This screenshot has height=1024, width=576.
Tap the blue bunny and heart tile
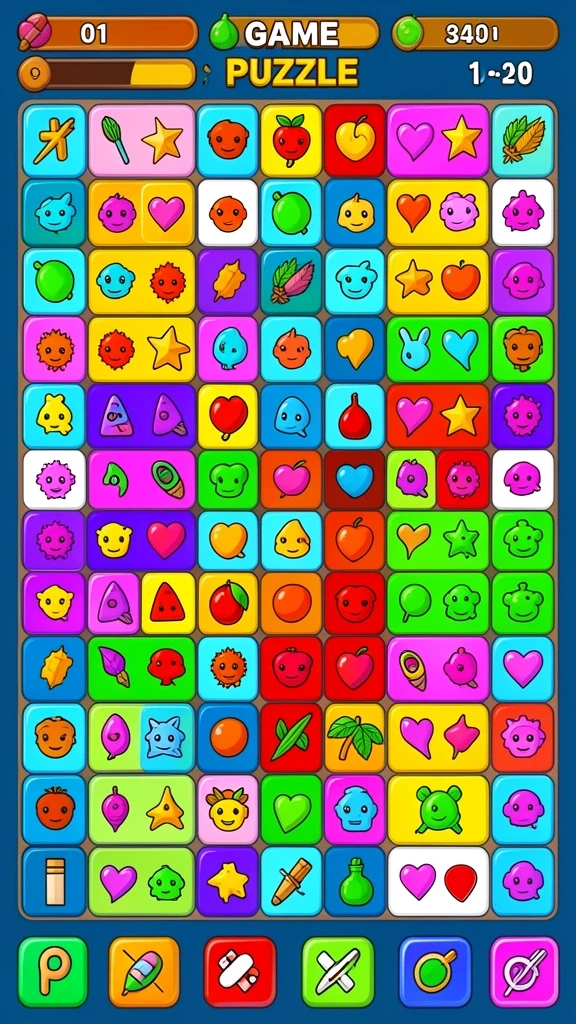[438, 349]
